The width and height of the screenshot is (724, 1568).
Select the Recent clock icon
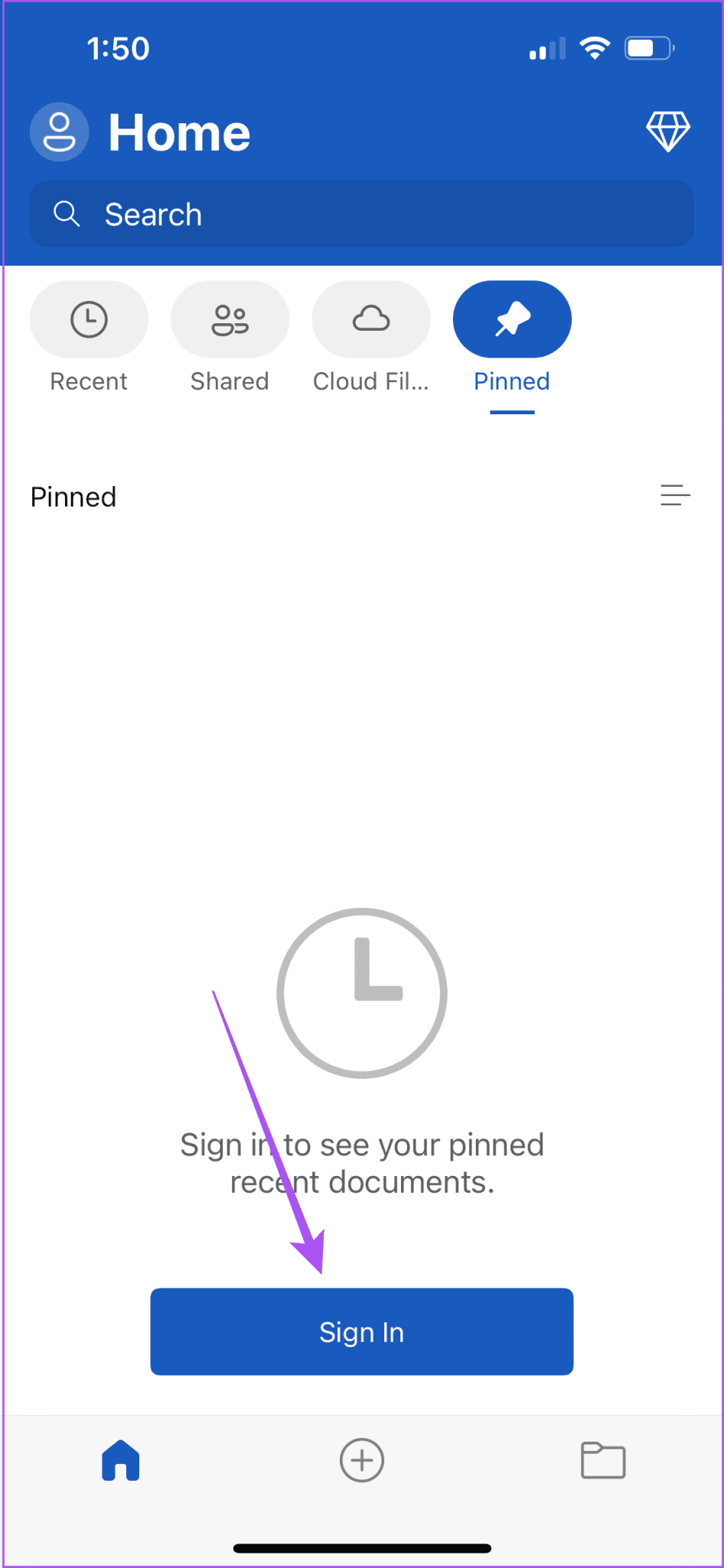tap(88, 319)
